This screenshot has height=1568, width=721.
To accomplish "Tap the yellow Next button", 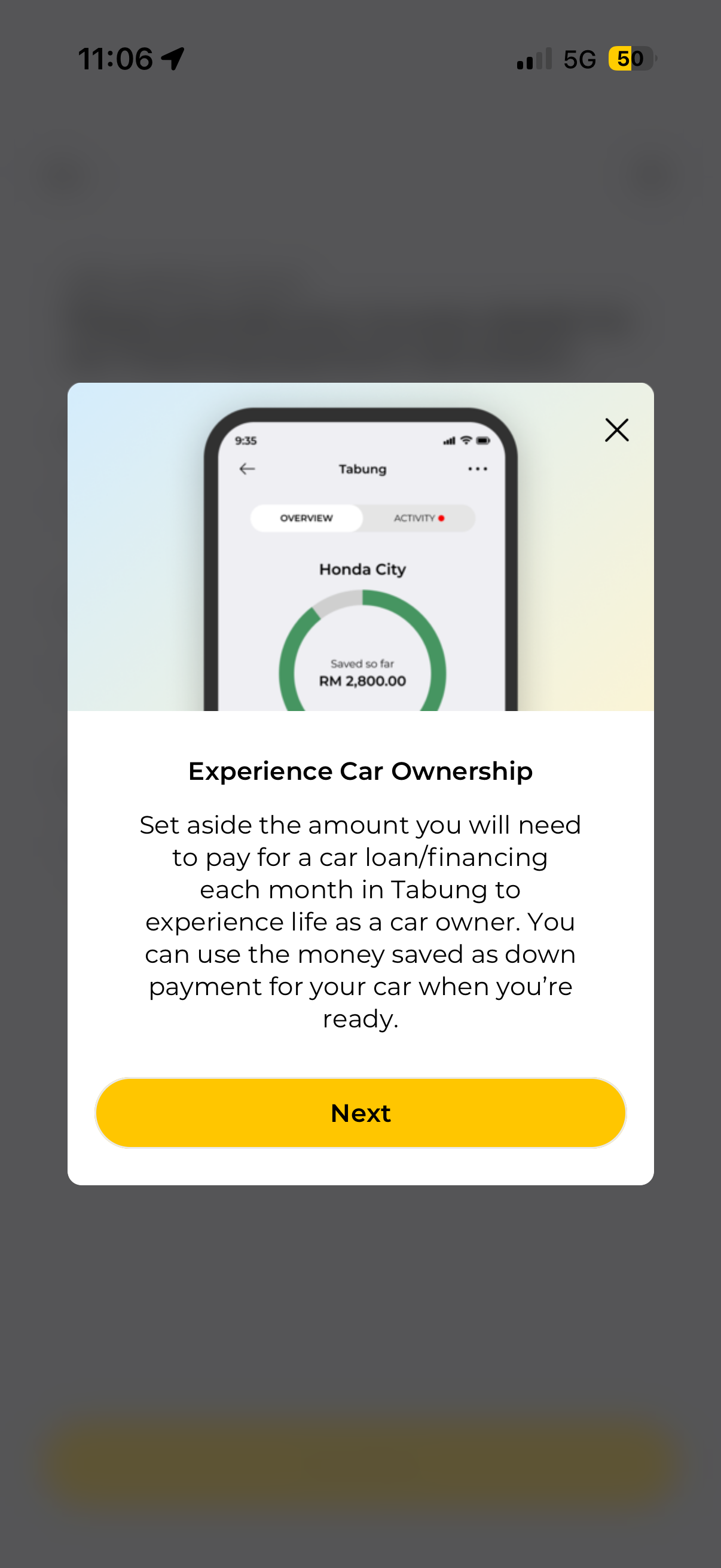I will pos(360,1113).
